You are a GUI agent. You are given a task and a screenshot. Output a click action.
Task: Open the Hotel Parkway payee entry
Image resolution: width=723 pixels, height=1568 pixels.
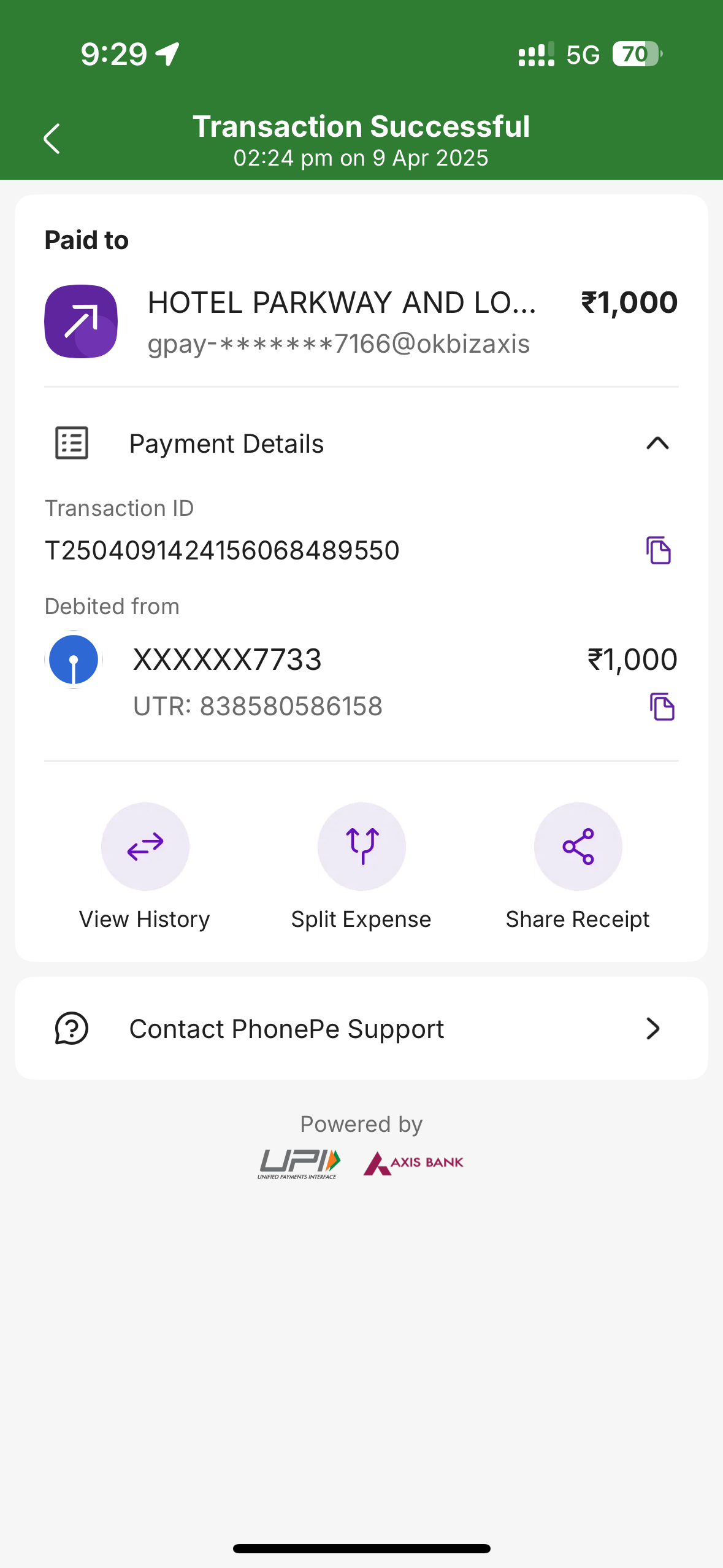pos(361,321)
